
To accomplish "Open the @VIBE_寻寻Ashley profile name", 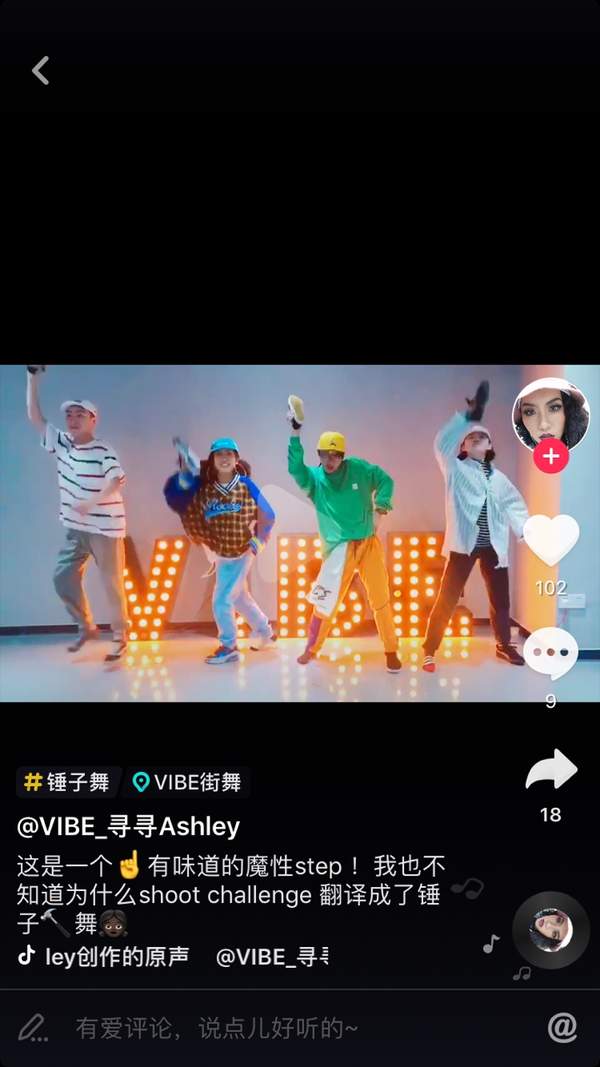I will click(128, 827).
